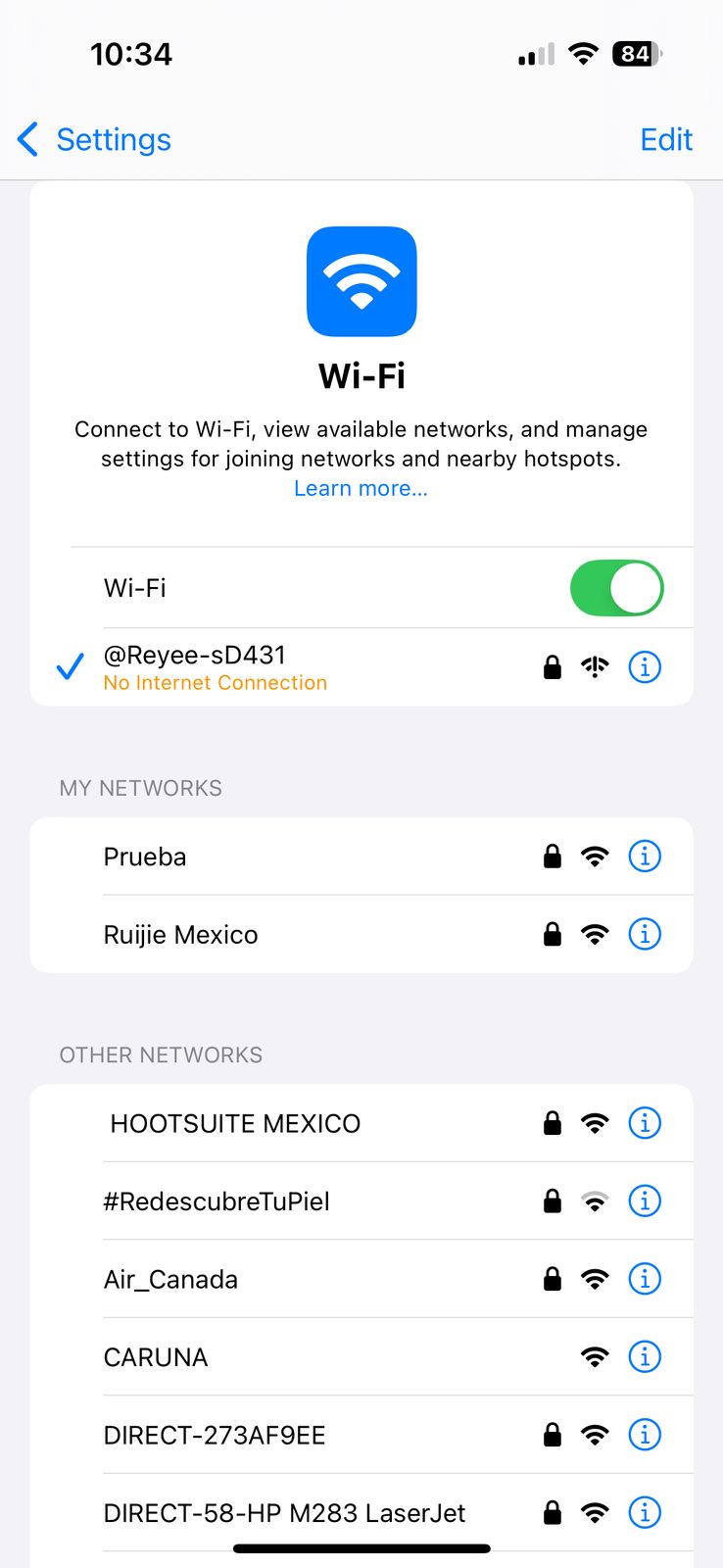Join the Prueba network

pos(145,857)
